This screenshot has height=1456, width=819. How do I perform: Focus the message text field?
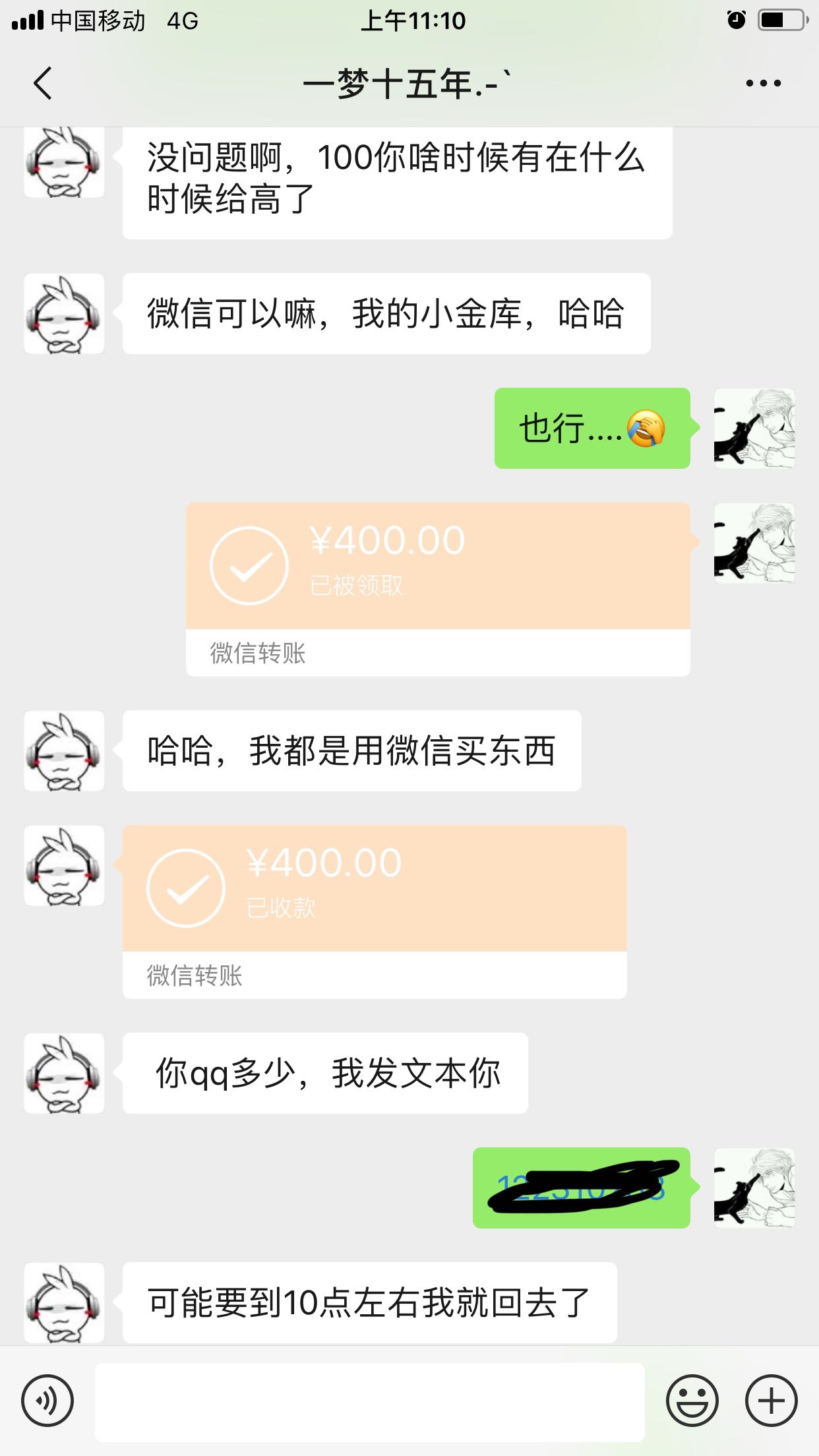tap(369, 1401)
